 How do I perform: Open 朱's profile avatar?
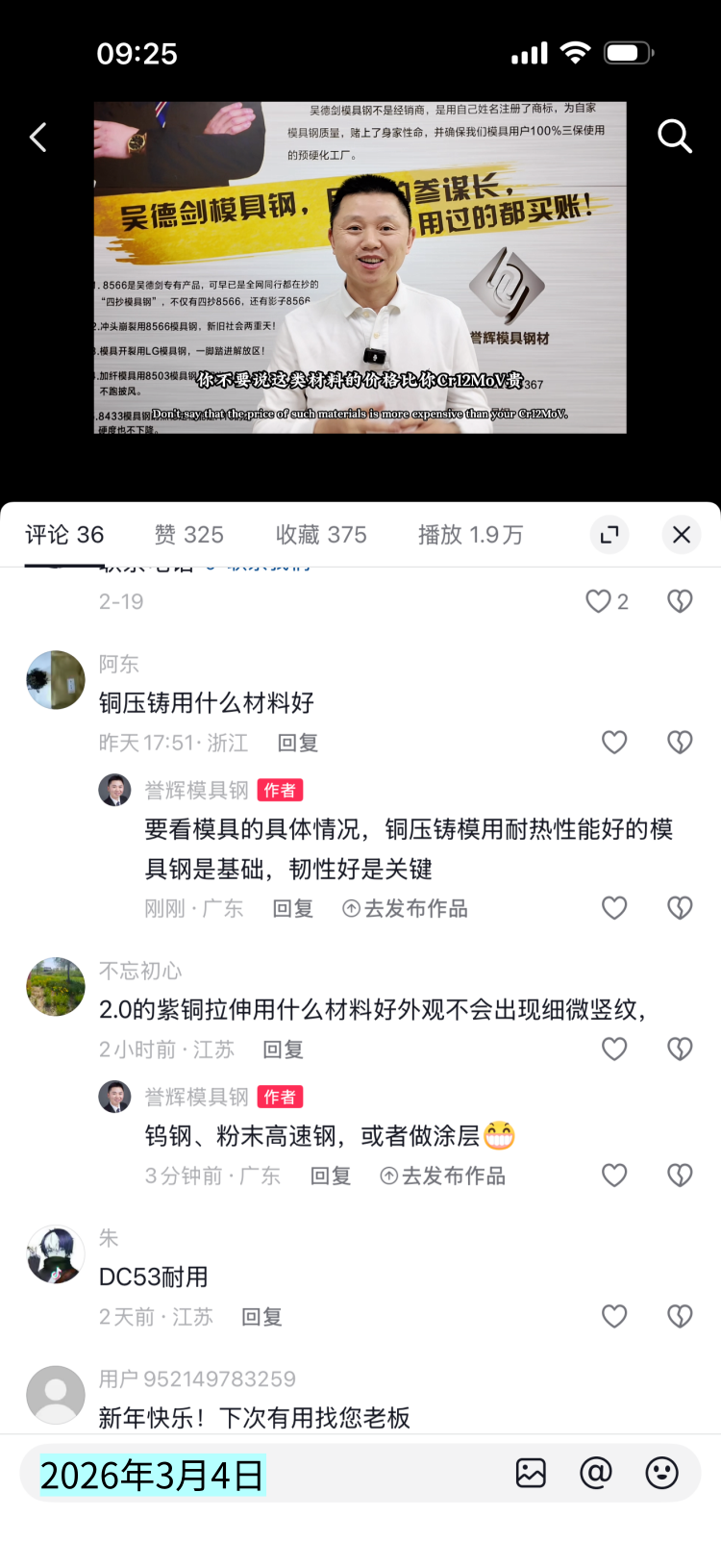[x=55, y=1254]
